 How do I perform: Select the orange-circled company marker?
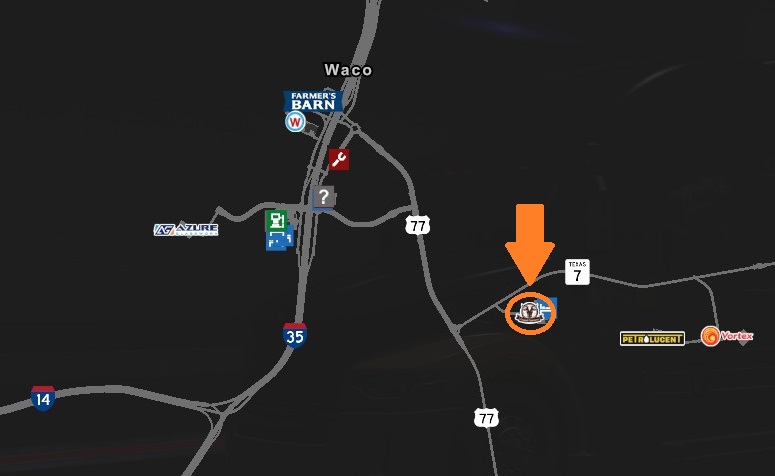[x=529, y=313]
